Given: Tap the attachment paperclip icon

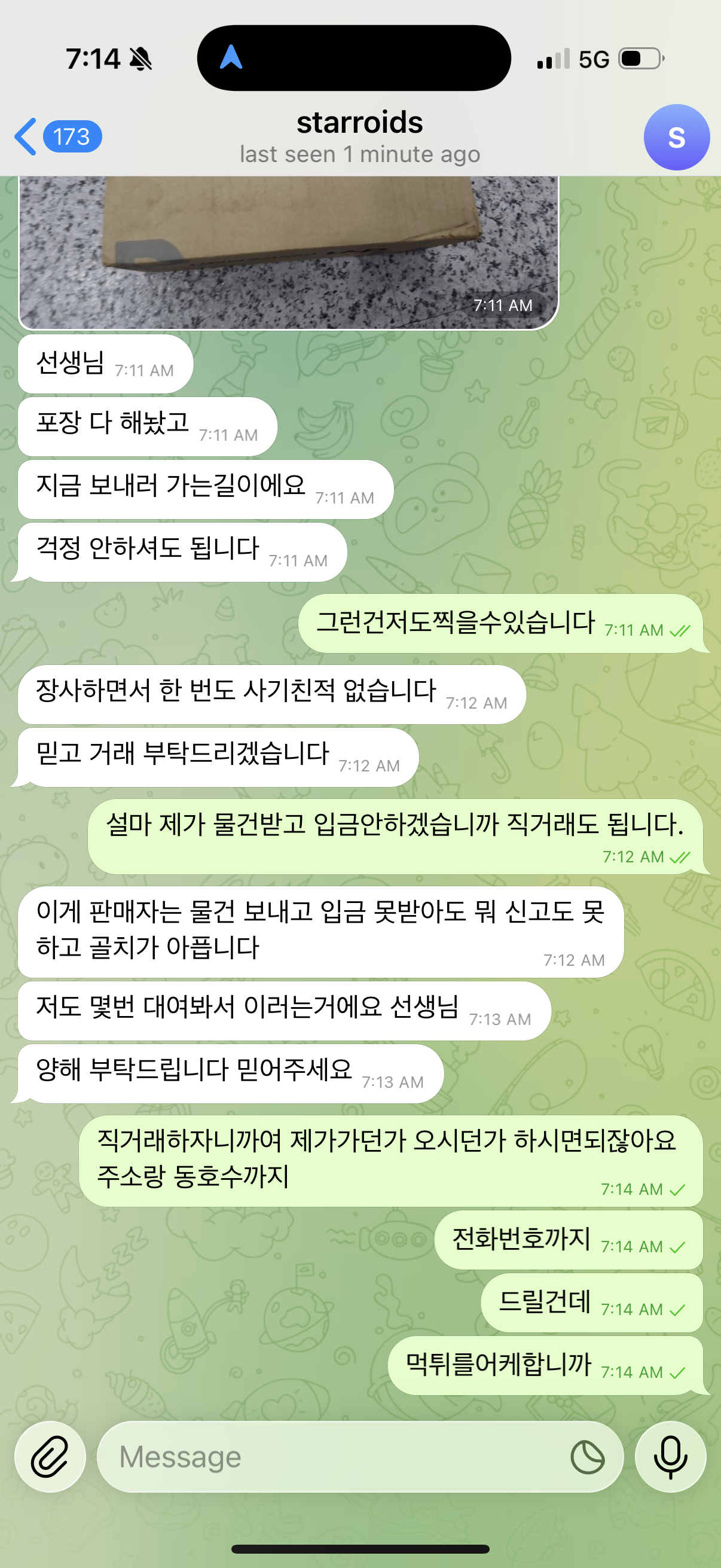Looking at the screenshot, I should pyautogui.click(x=50, y=1457).
